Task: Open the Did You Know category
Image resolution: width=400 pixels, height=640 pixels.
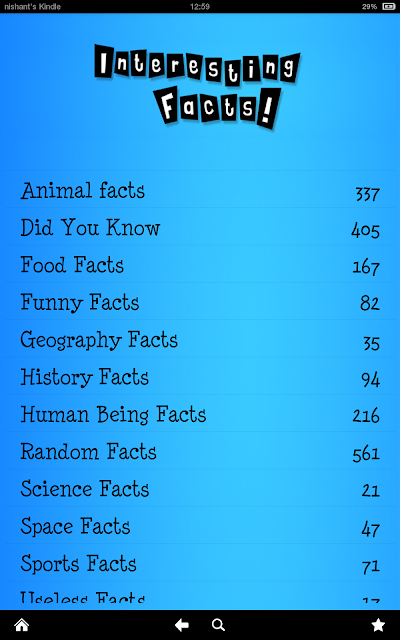Action: coord(200,227)
